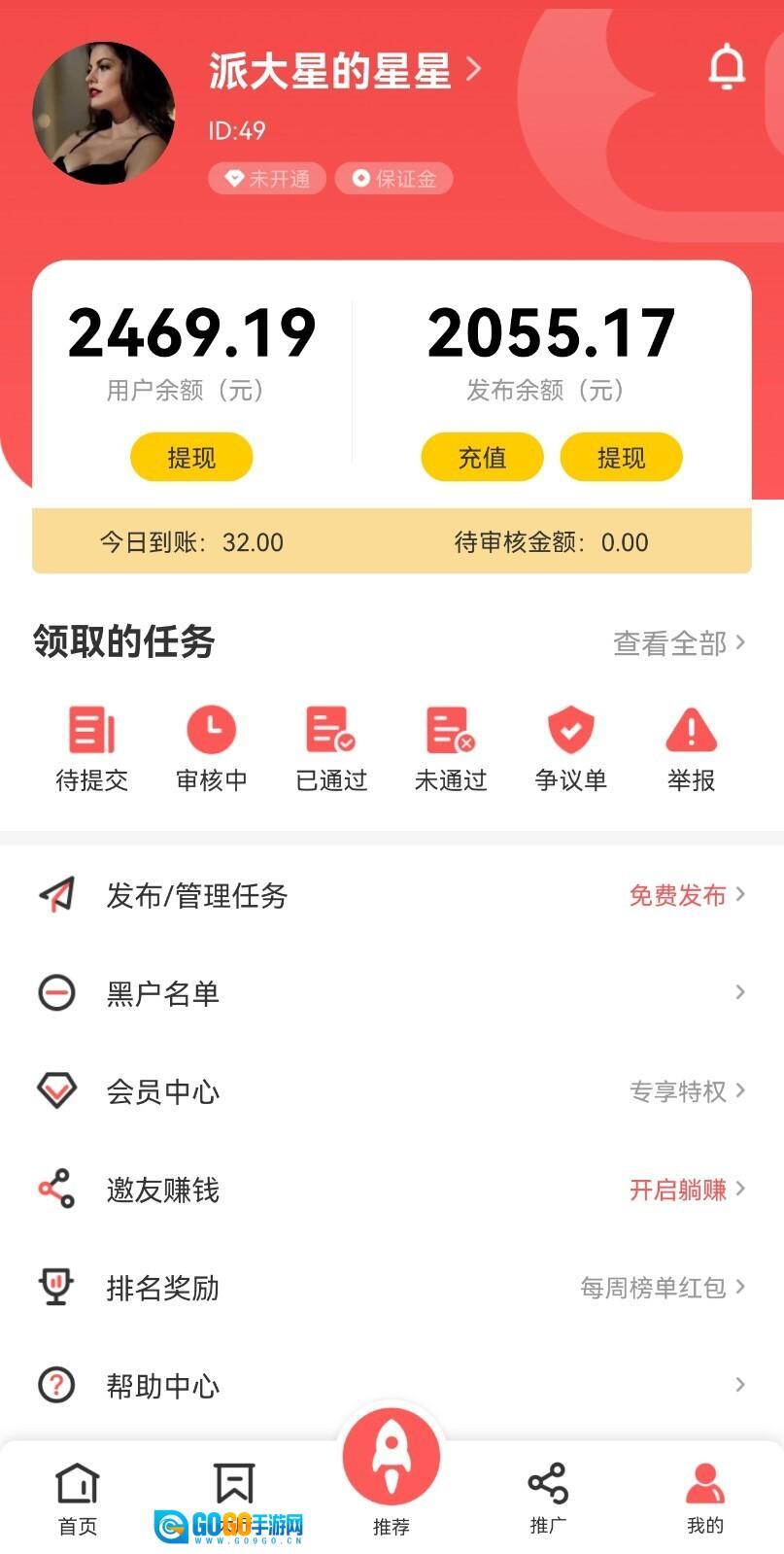Viewport: 784px width, 1554px height.
Task: Tap the central rocket icon in bottom bar
Action: tap(392, 1456)
